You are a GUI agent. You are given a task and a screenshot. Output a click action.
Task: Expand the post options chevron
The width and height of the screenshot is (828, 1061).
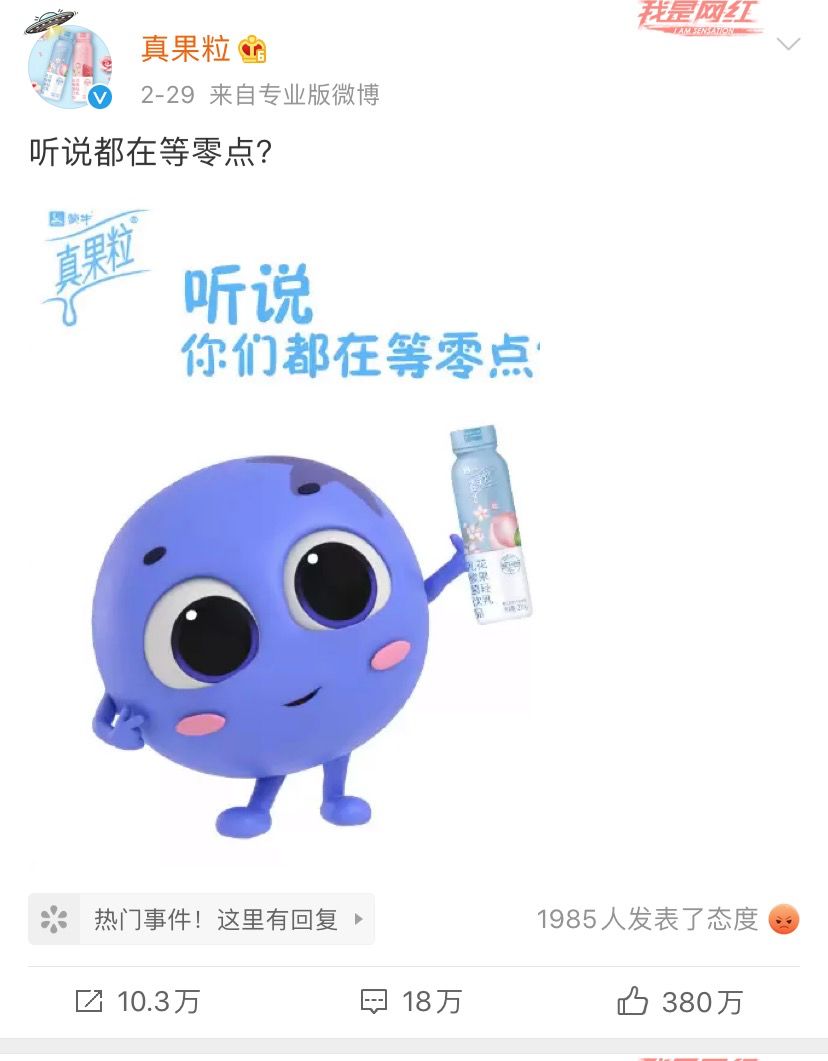click(x=788, y=44)
